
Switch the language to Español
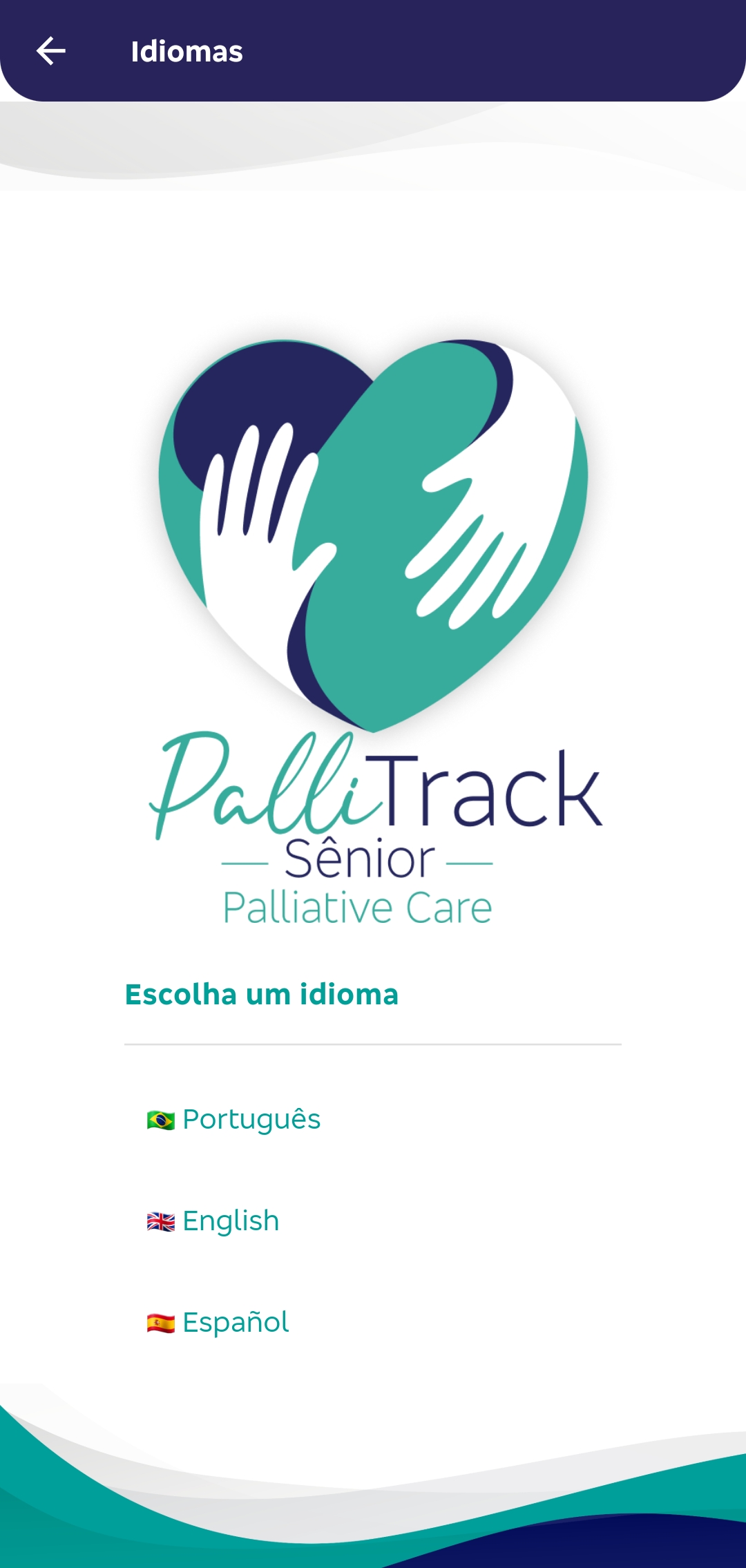coord(219,1322)
